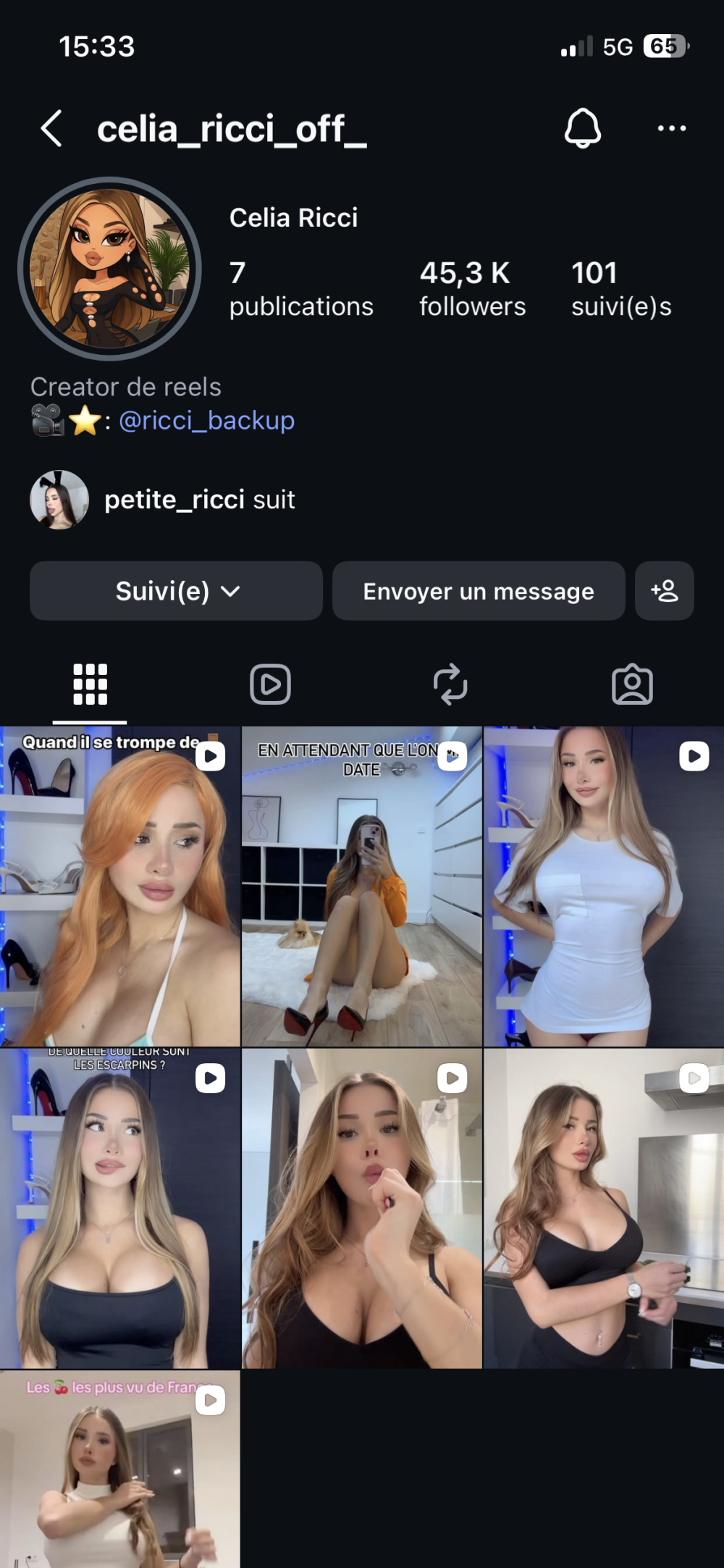Tap Envoyer un message

point(479,591)
